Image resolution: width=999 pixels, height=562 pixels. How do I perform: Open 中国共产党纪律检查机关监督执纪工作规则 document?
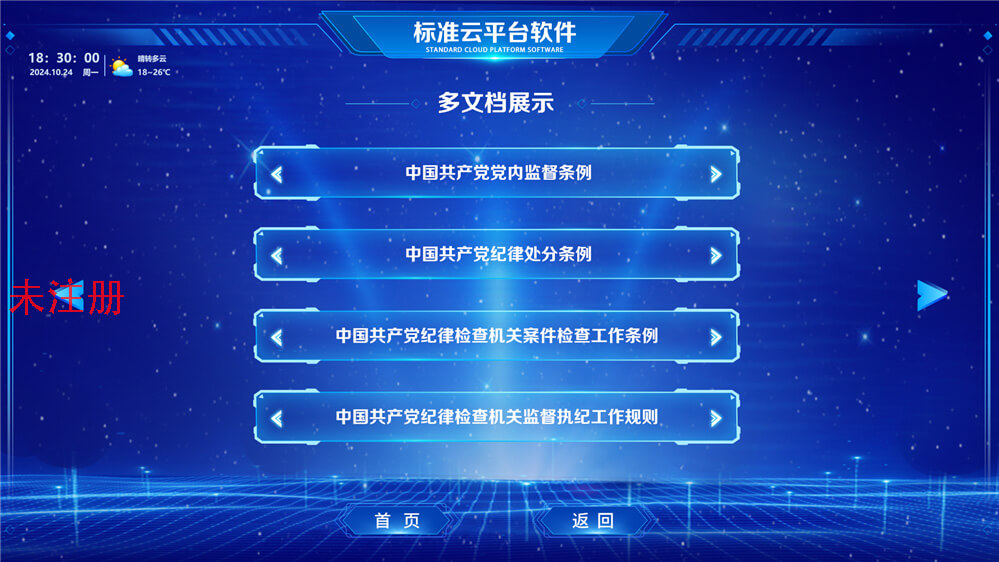[x=497, y=417]
